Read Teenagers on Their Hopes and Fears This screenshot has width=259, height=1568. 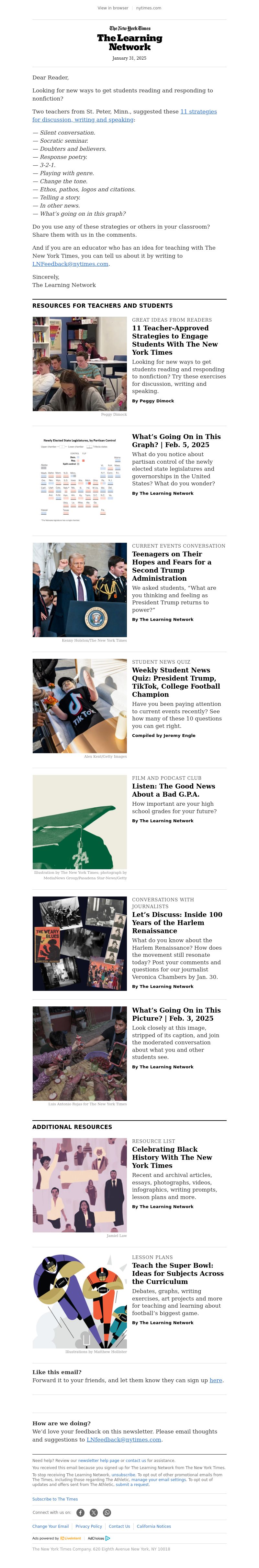pyautogui.click(x=173, y=566)
